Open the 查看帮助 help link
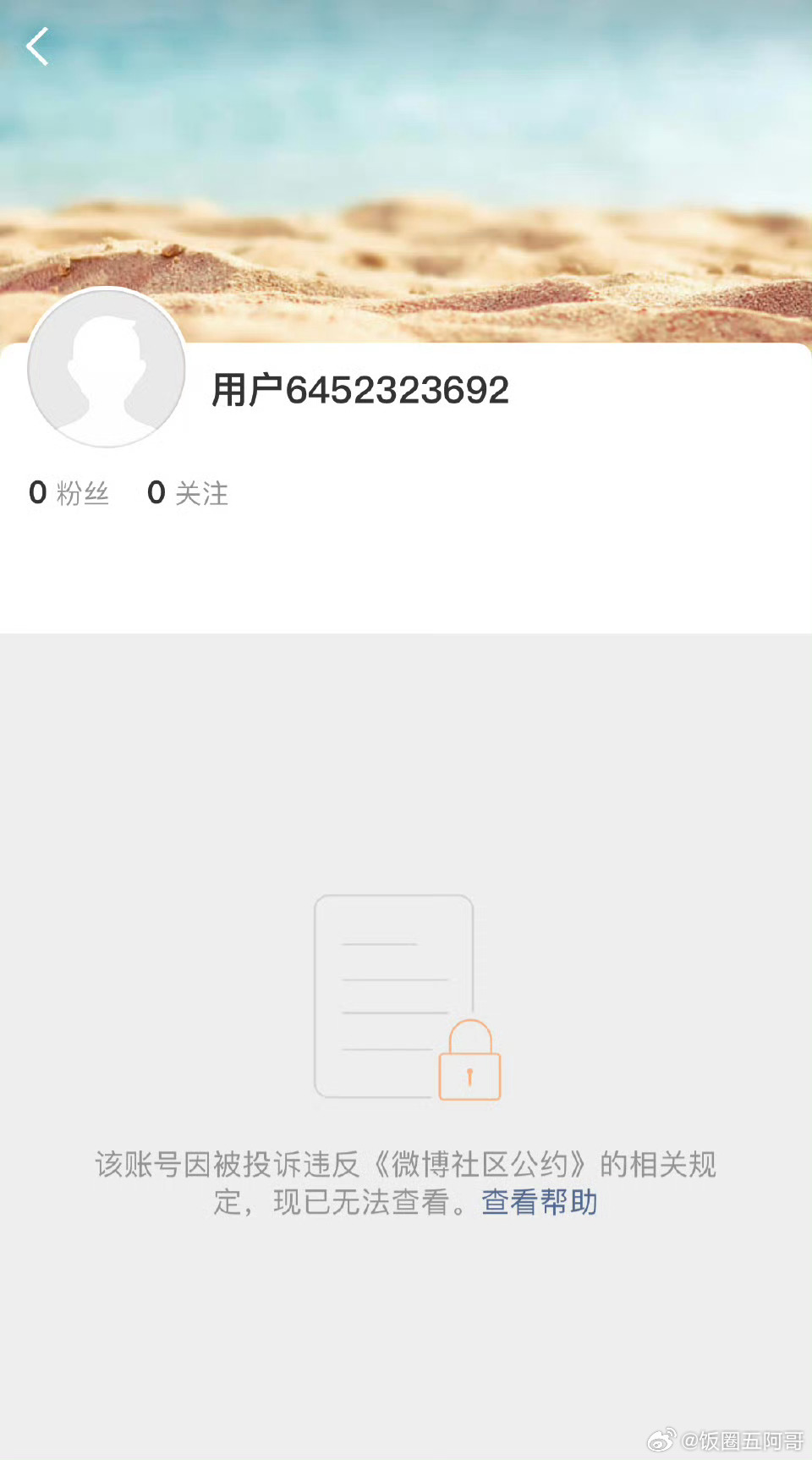812x1460 pixels. pyautogui.click(x=539, y=1202)
